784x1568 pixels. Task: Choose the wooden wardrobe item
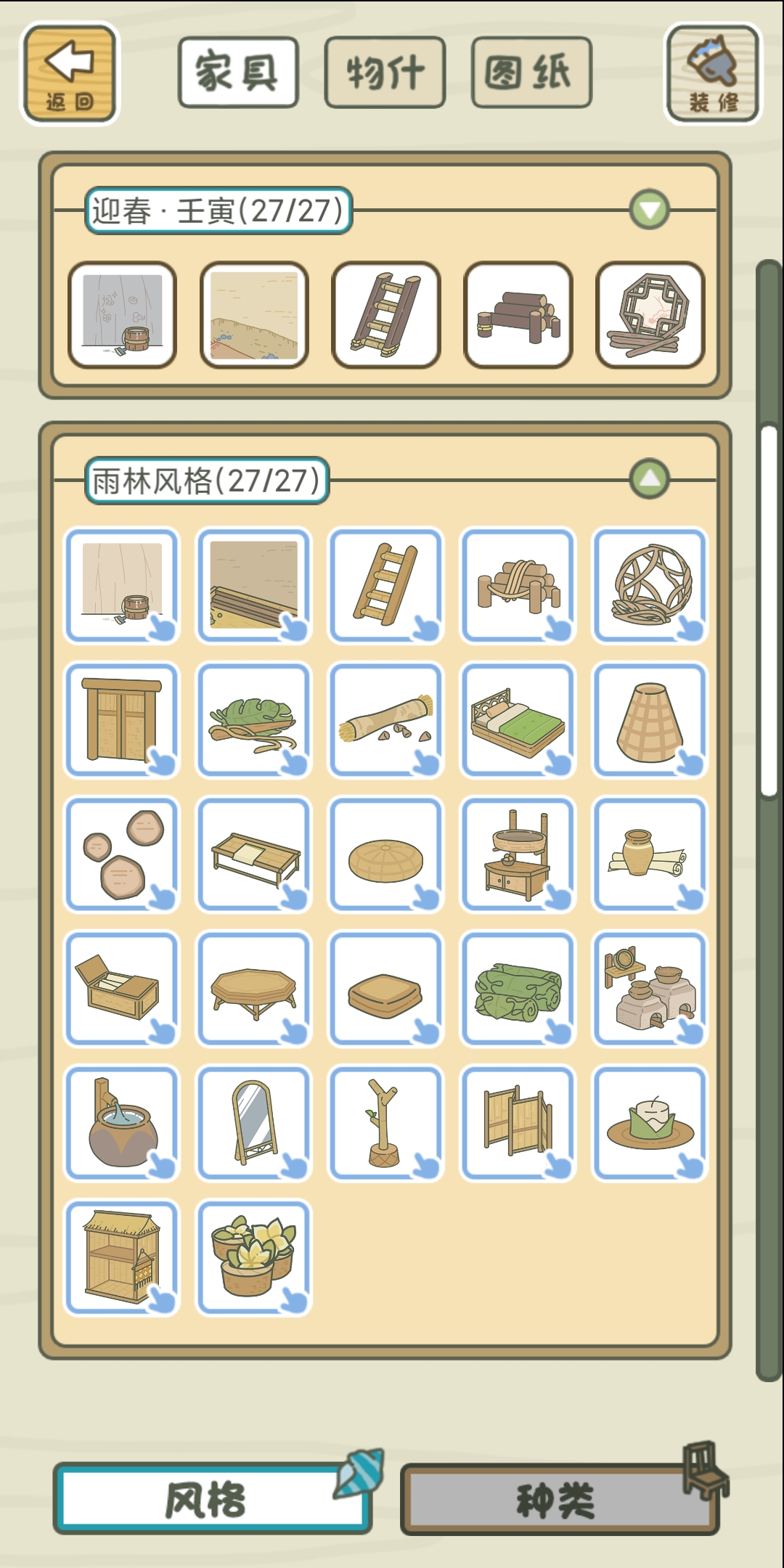[x=121, y=720]
